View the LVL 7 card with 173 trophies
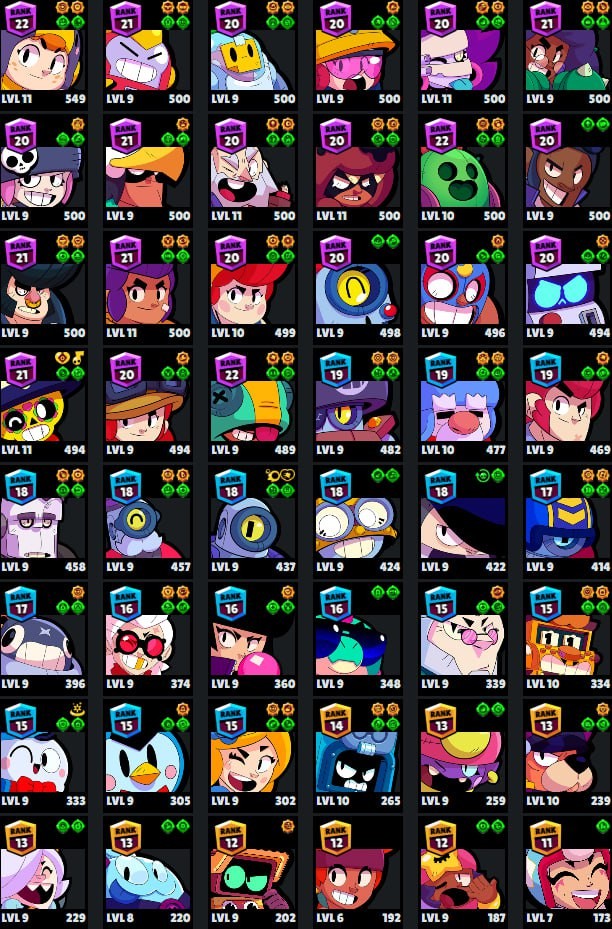612x929 pixels. [568, 872]
